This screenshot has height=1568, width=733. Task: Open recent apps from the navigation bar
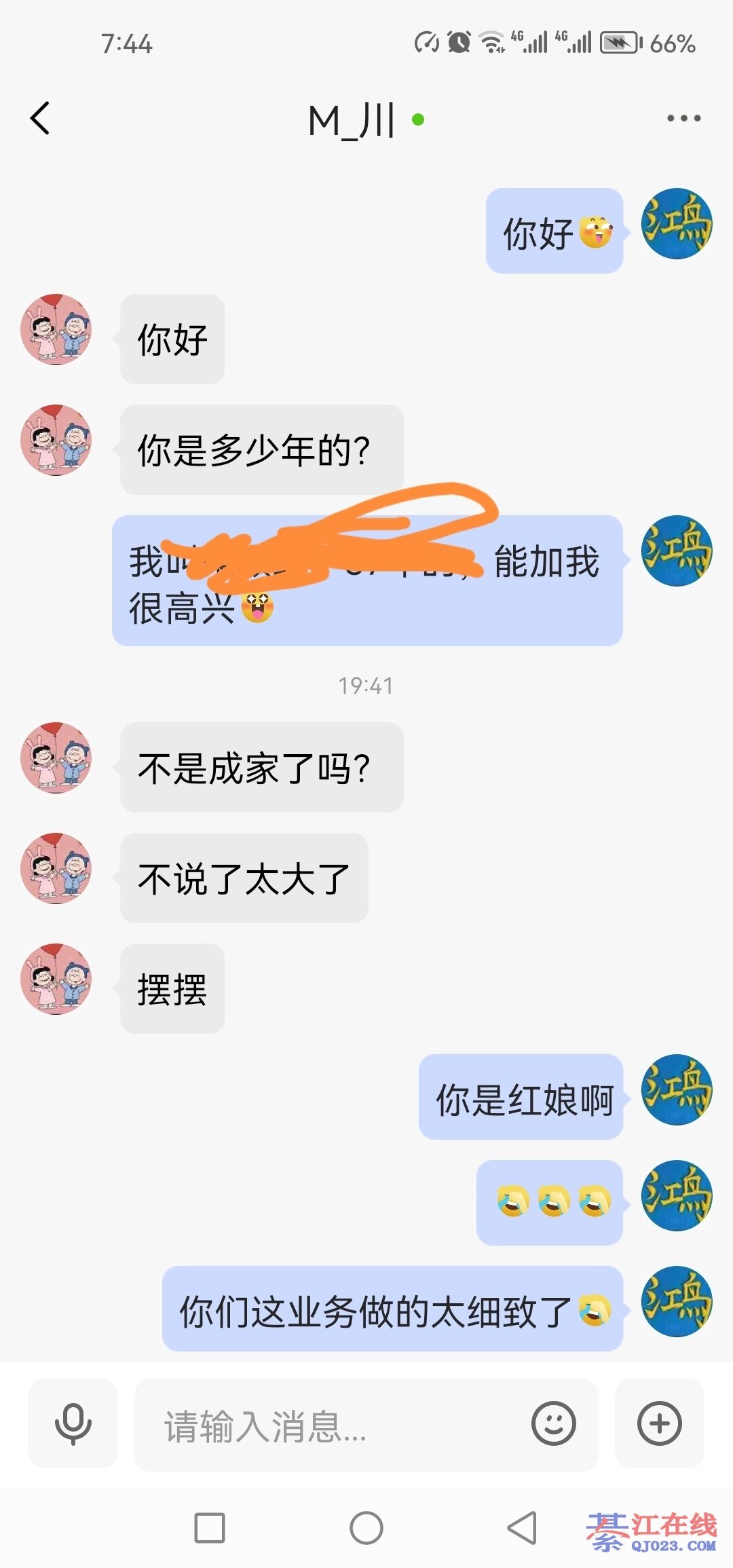pyautogui.click(x=210, y=1528)
